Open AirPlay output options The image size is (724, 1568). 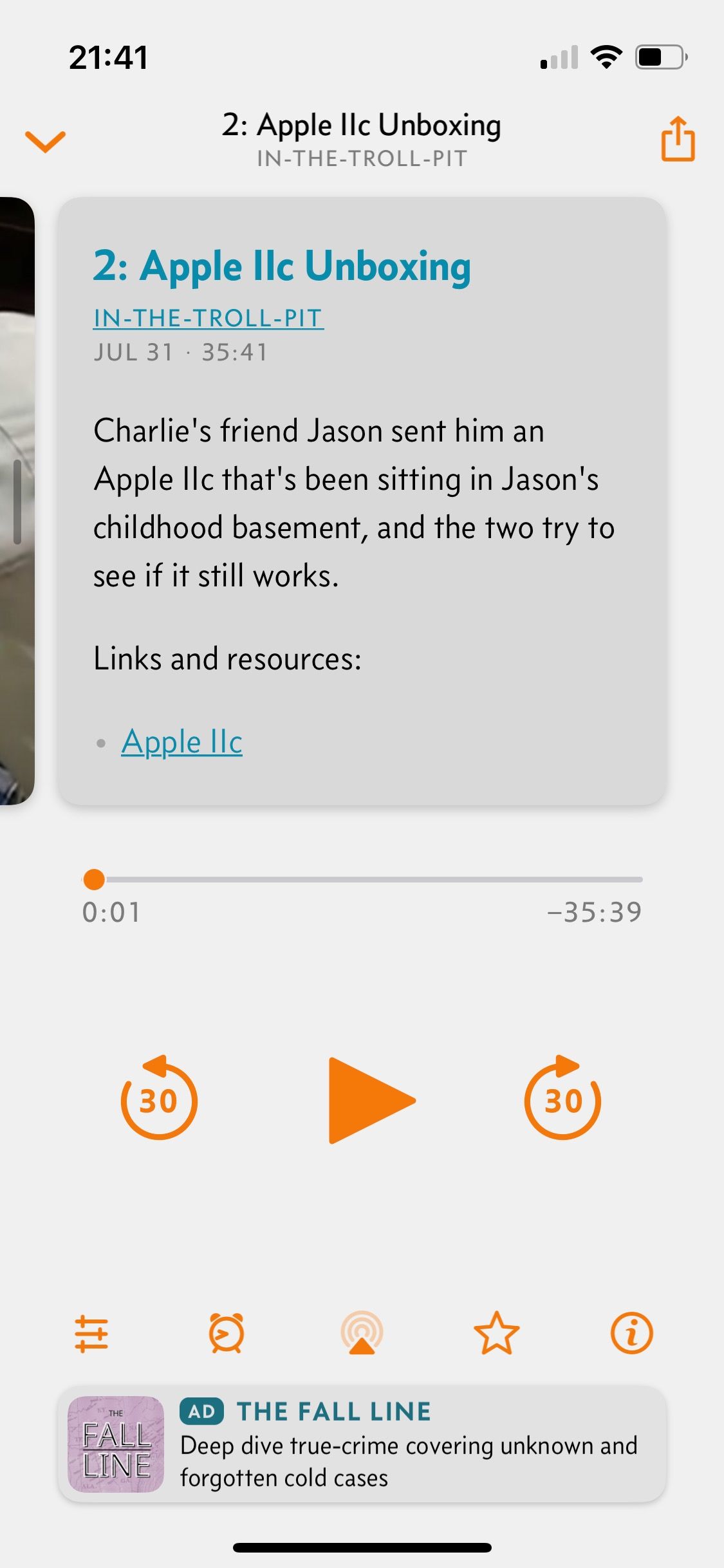pos(362,1334)
